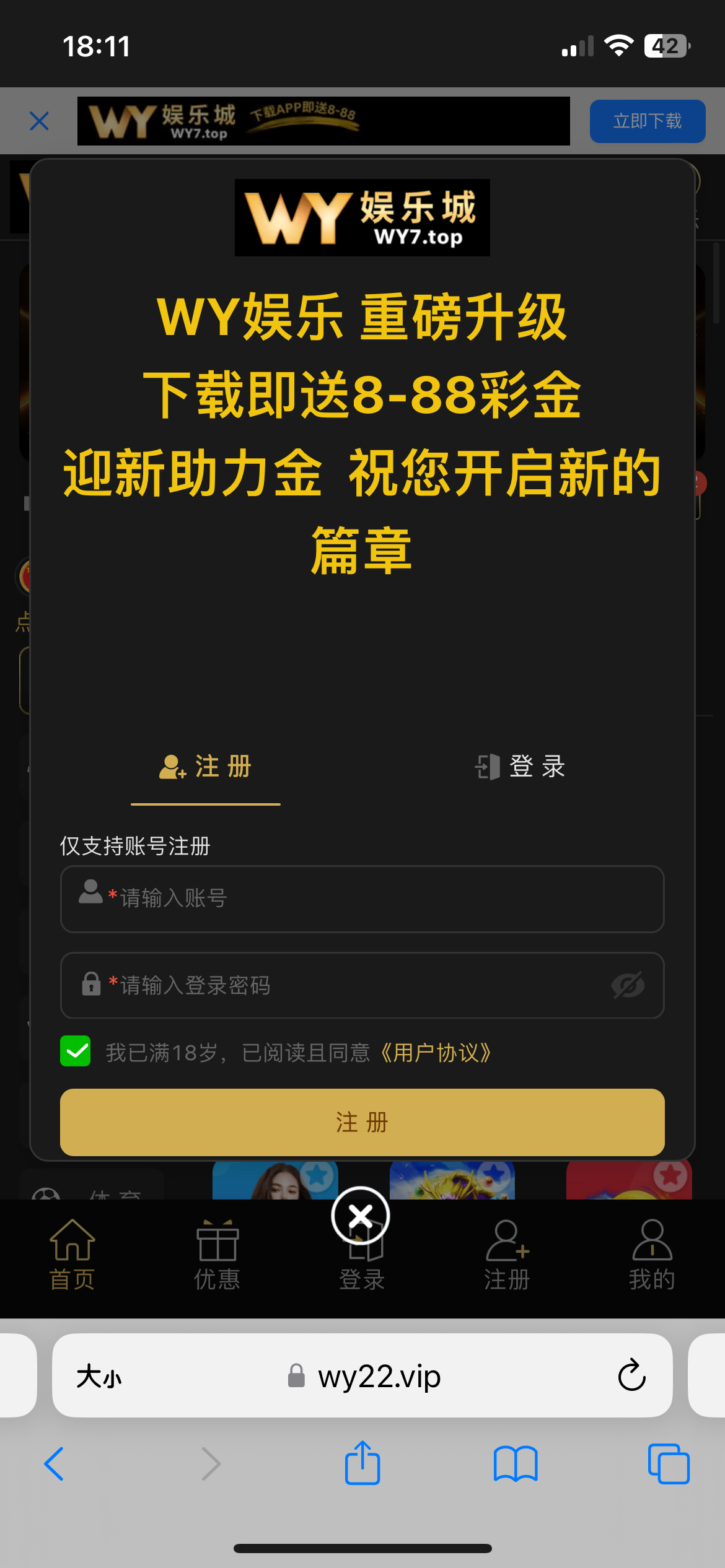Screen dimensions: 725x1568
Task: Open the 《用户协议》 link
Action: click(x=436, y=1052)
